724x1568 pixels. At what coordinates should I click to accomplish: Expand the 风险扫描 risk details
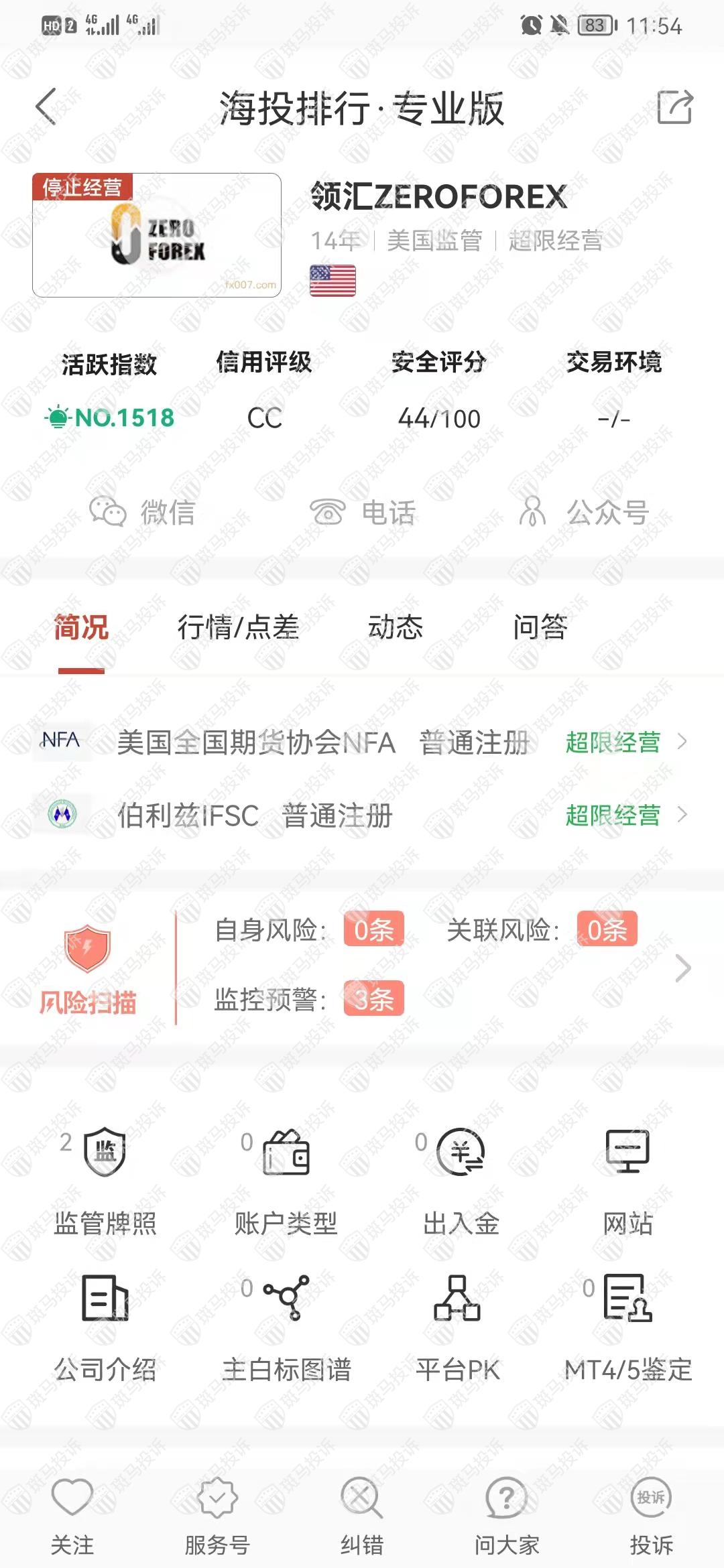tap(682, 968)
